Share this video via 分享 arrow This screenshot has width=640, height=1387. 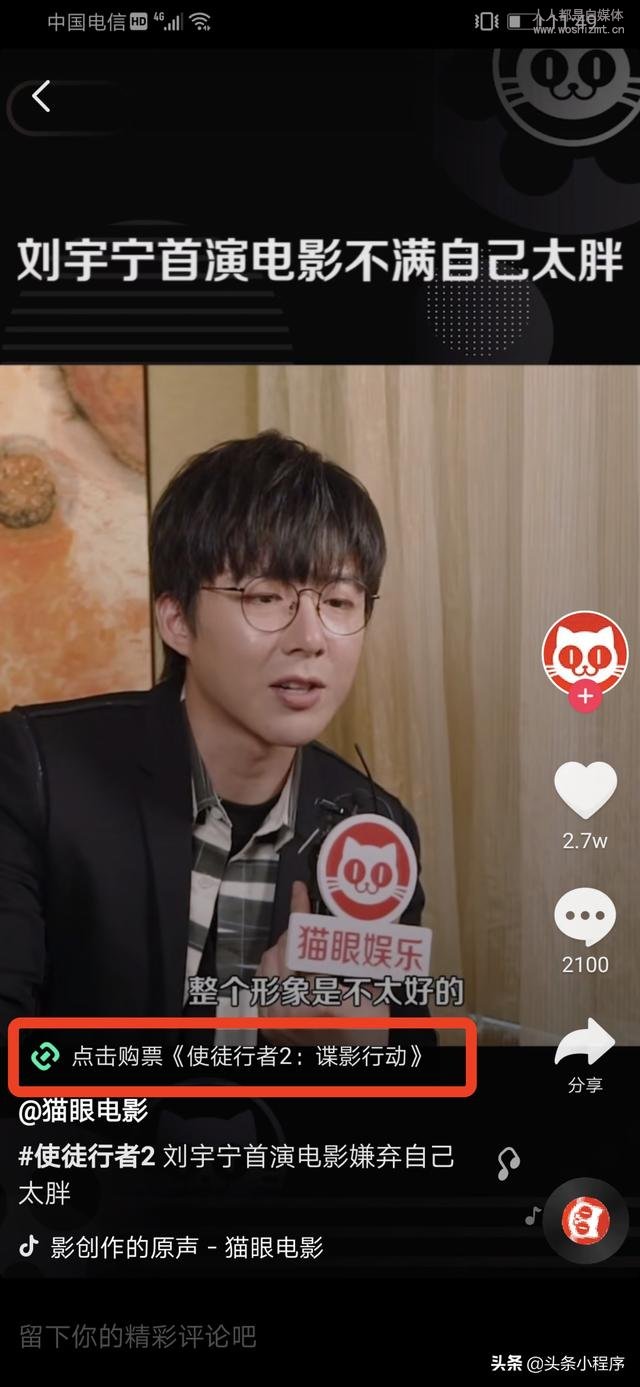(585, 1045)
